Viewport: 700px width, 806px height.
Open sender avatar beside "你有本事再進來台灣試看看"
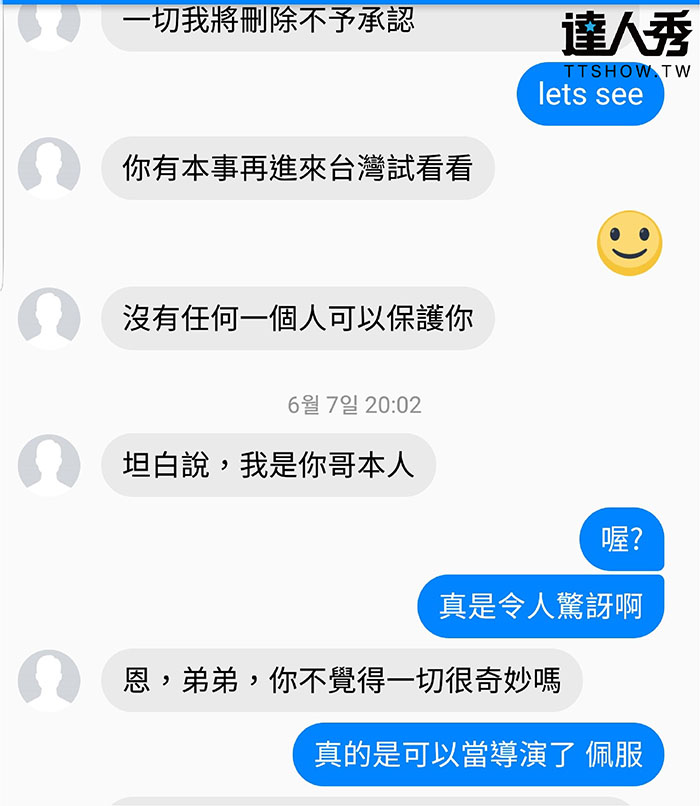point(49,168)
